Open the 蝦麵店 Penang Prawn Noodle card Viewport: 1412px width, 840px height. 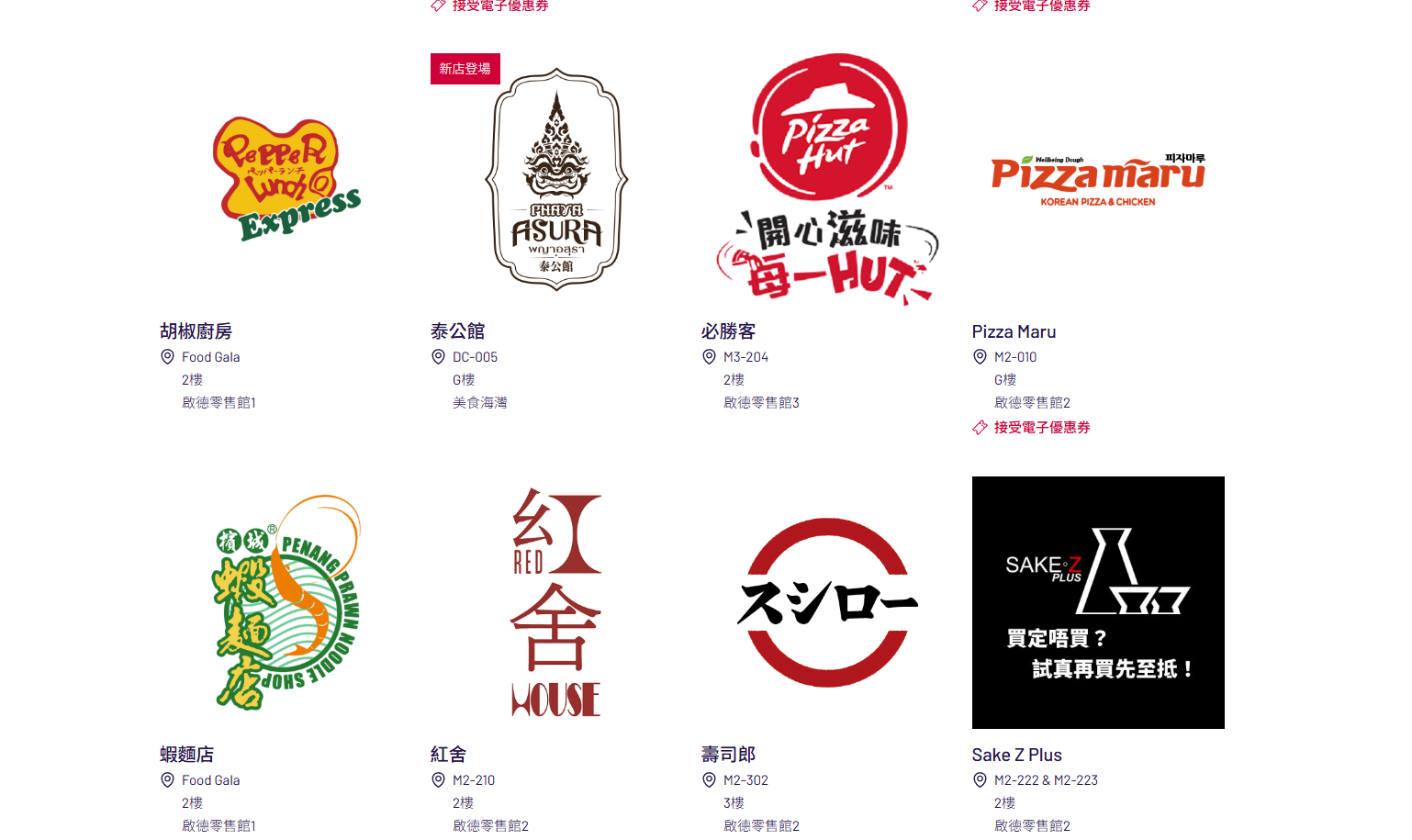pos(286,602)
